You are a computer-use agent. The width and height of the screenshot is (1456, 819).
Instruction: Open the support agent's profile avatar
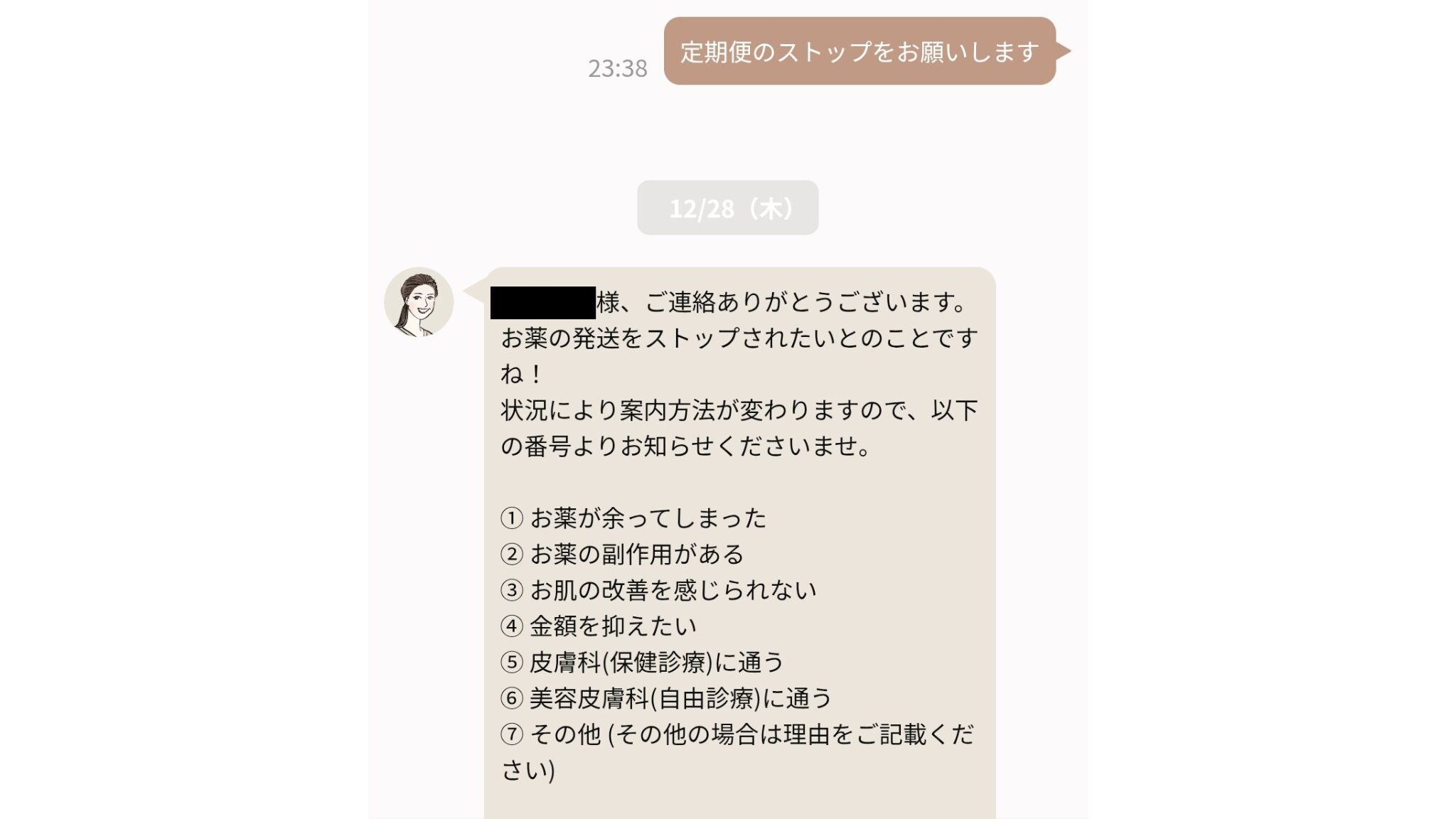(x=419, y=302)
